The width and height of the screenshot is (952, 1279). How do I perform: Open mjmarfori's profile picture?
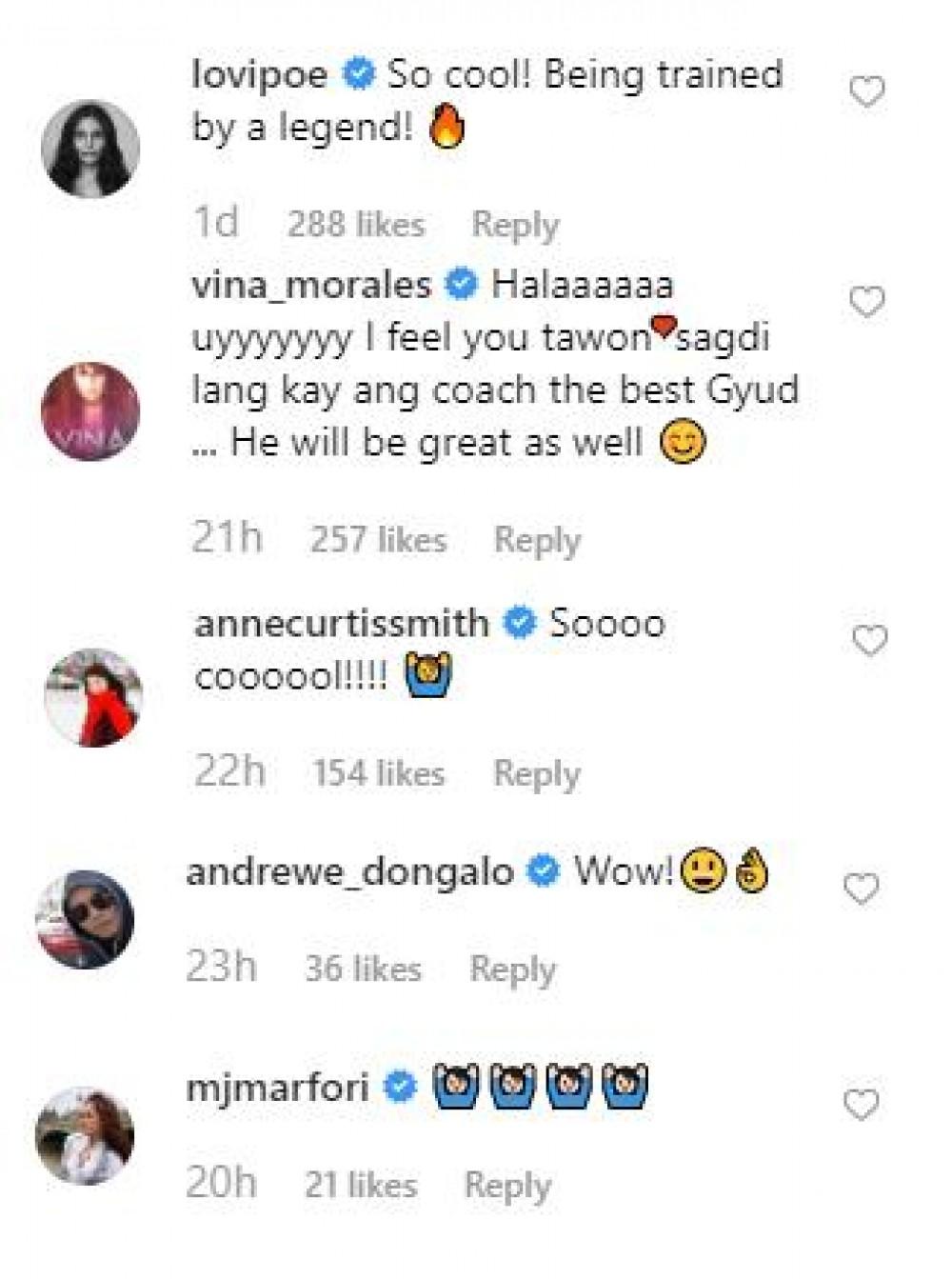[x=85, y=1135]
